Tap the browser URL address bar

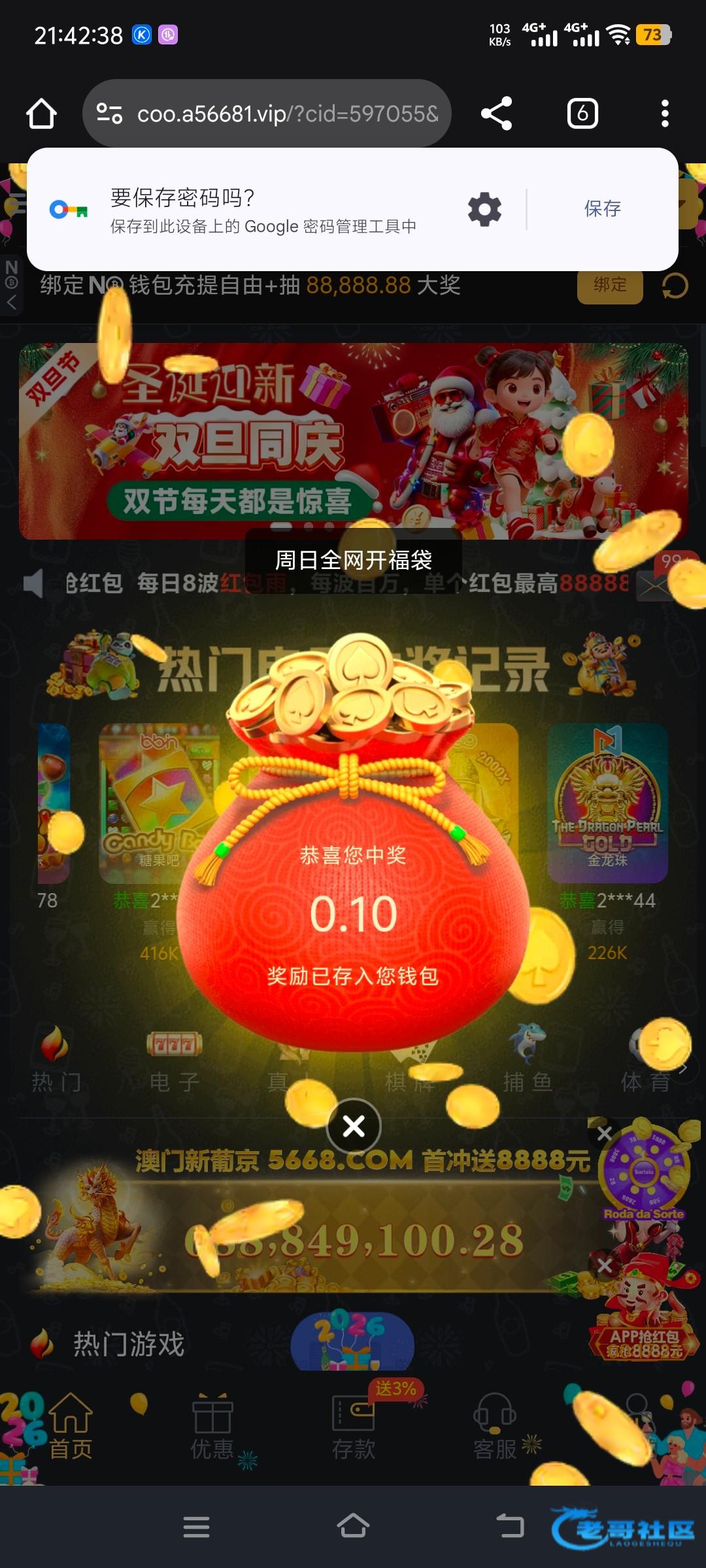tap(275, 114)
